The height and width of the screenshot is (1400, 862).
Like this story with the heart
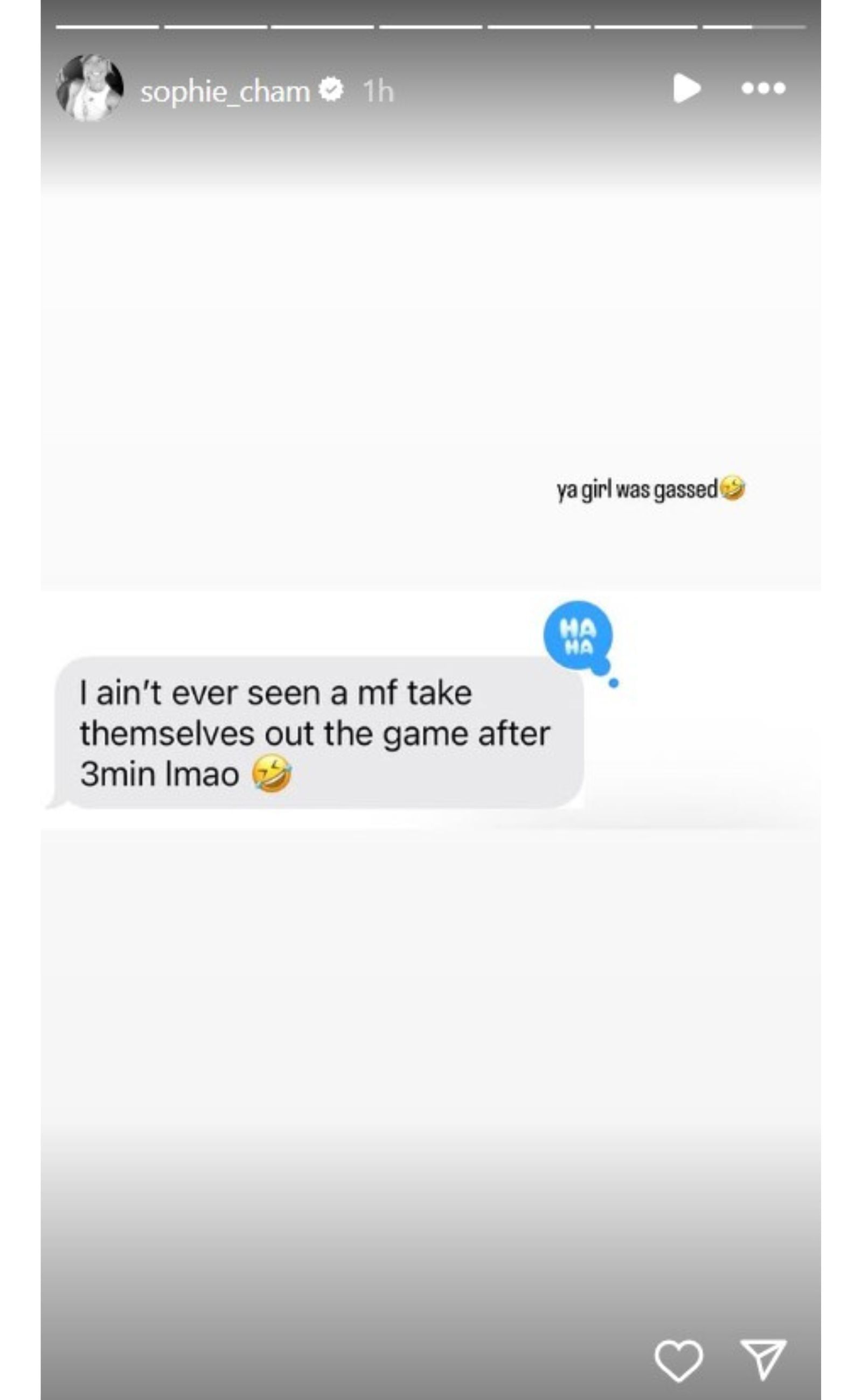pyautogui.click(x=678, y=1360)
